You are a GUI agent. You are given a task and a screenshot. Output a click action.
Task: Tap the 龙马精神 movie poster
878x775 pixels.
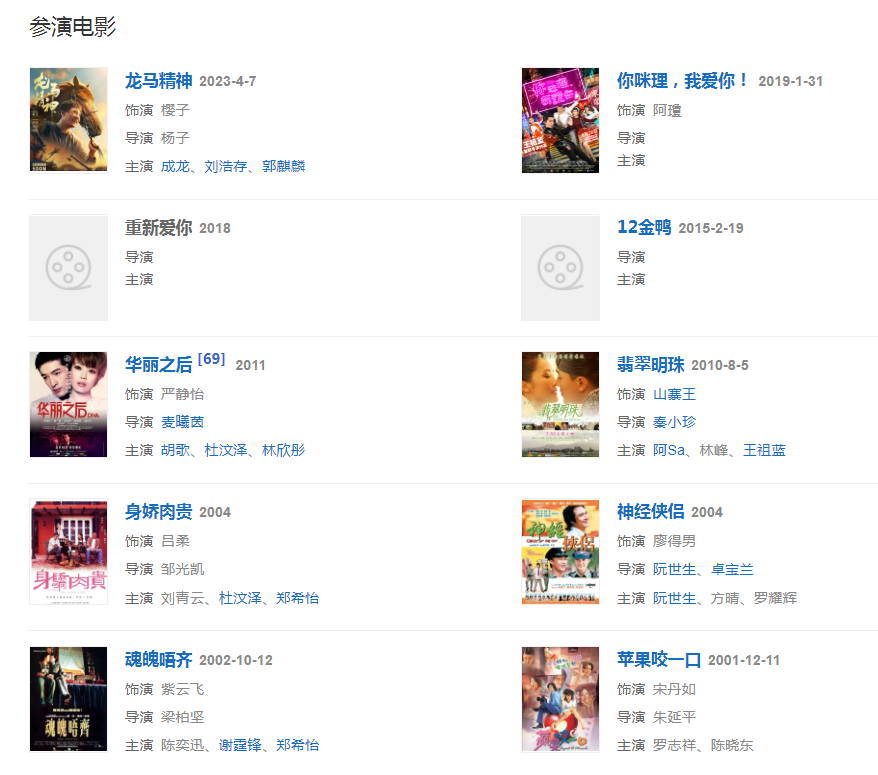[x=68, y=120]
